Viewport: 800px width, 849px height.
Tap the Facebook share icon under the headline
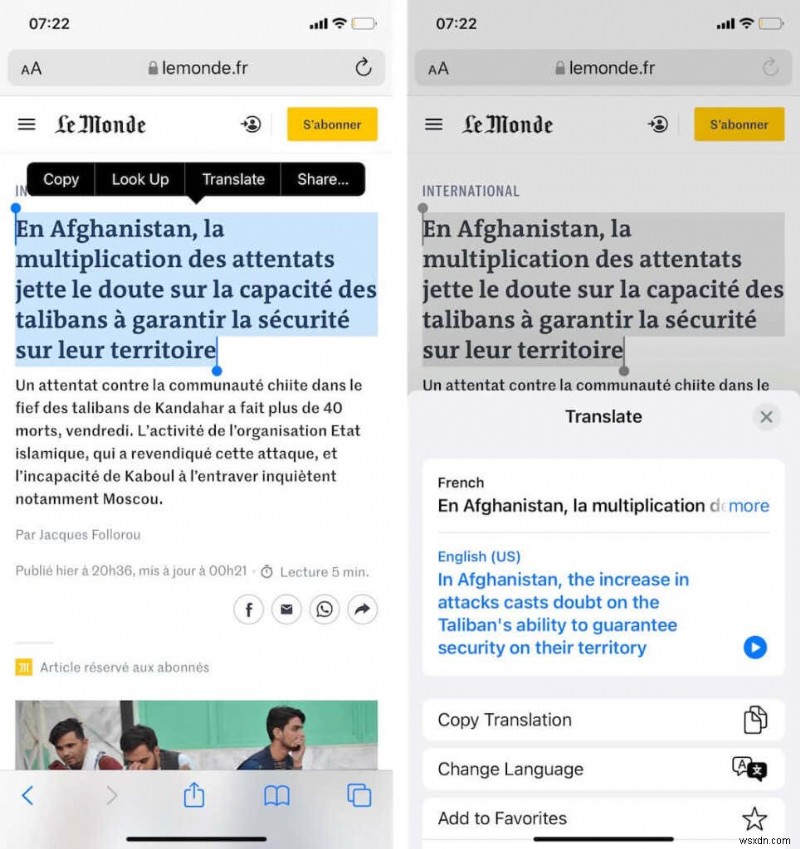click(249, 609)
